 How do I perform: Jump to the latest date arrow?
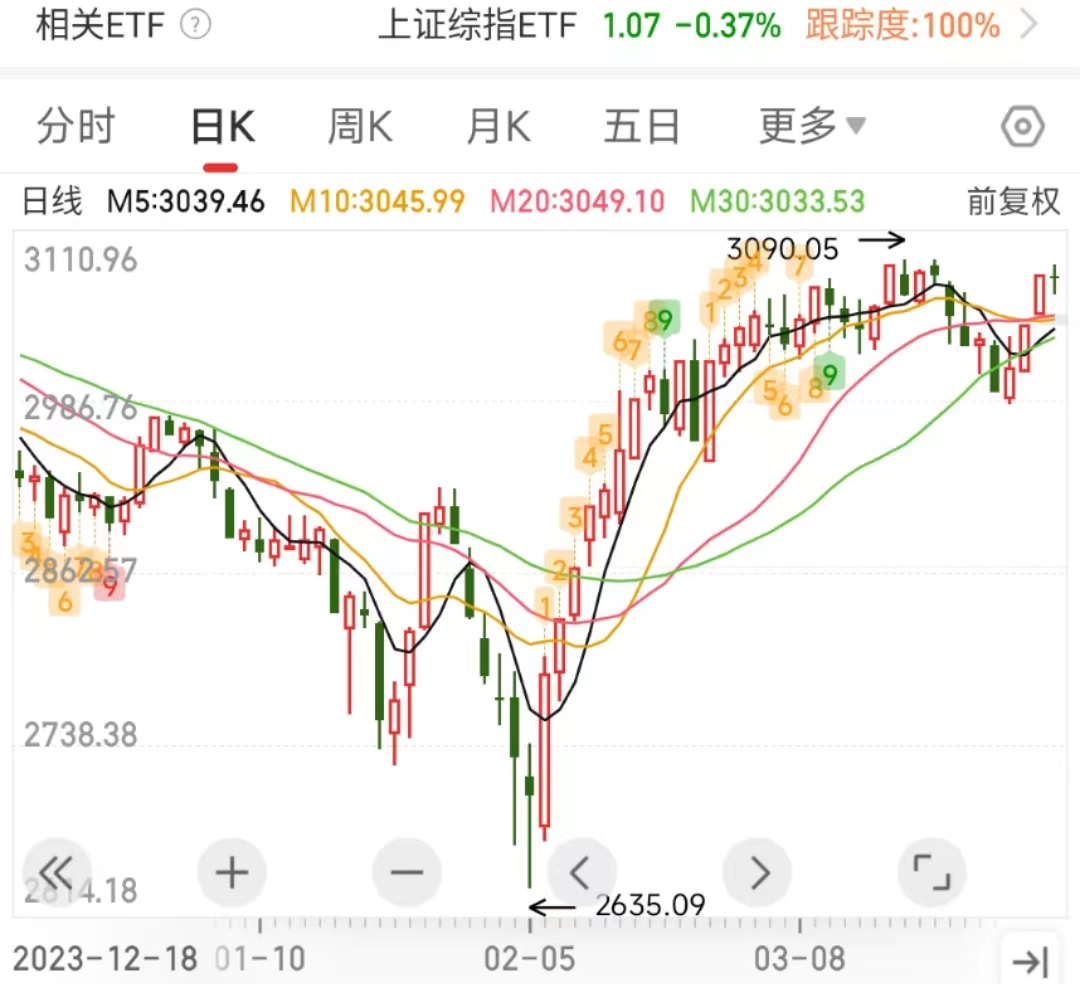pos(1029,961)
